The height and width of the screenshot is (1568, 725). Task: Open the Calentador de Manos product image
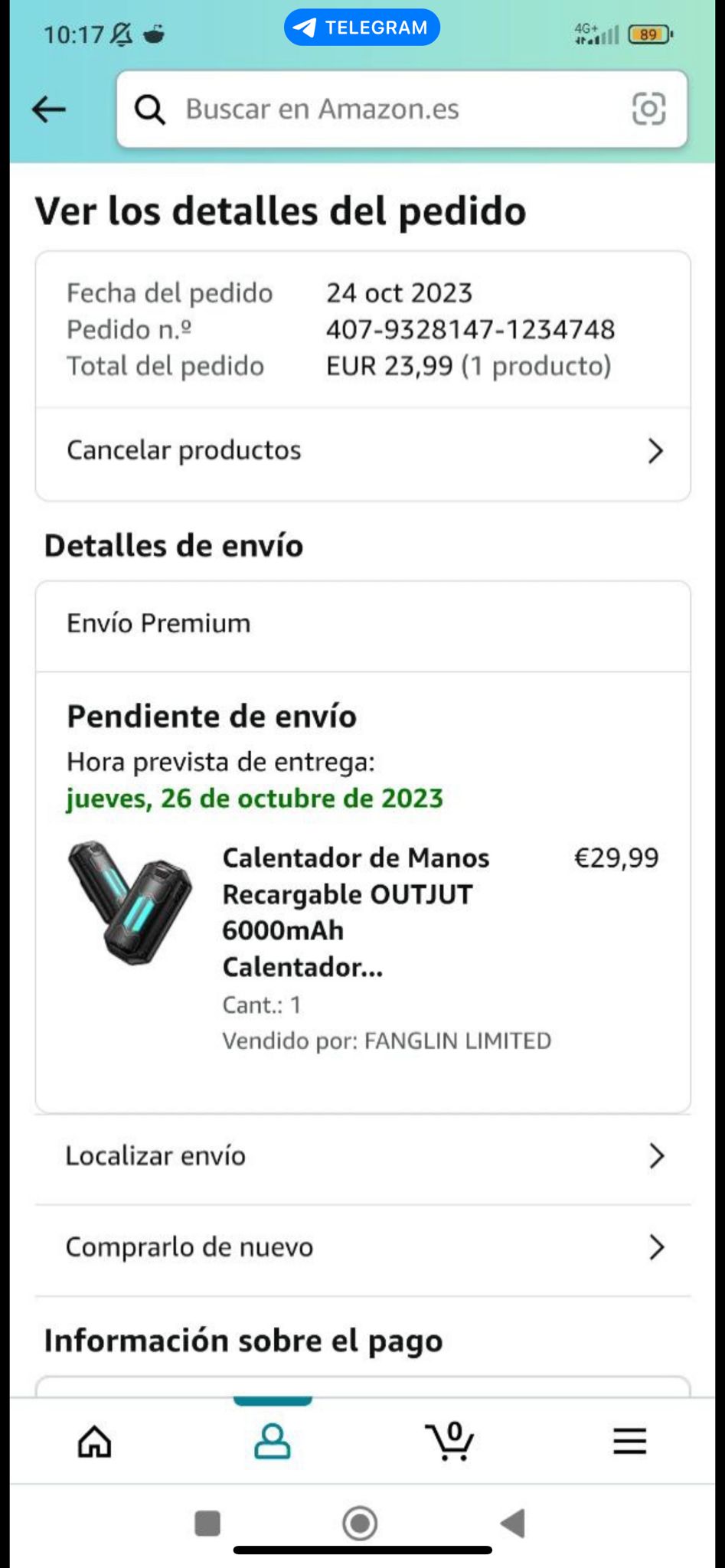pyautogui.click(x=130, y=903)
